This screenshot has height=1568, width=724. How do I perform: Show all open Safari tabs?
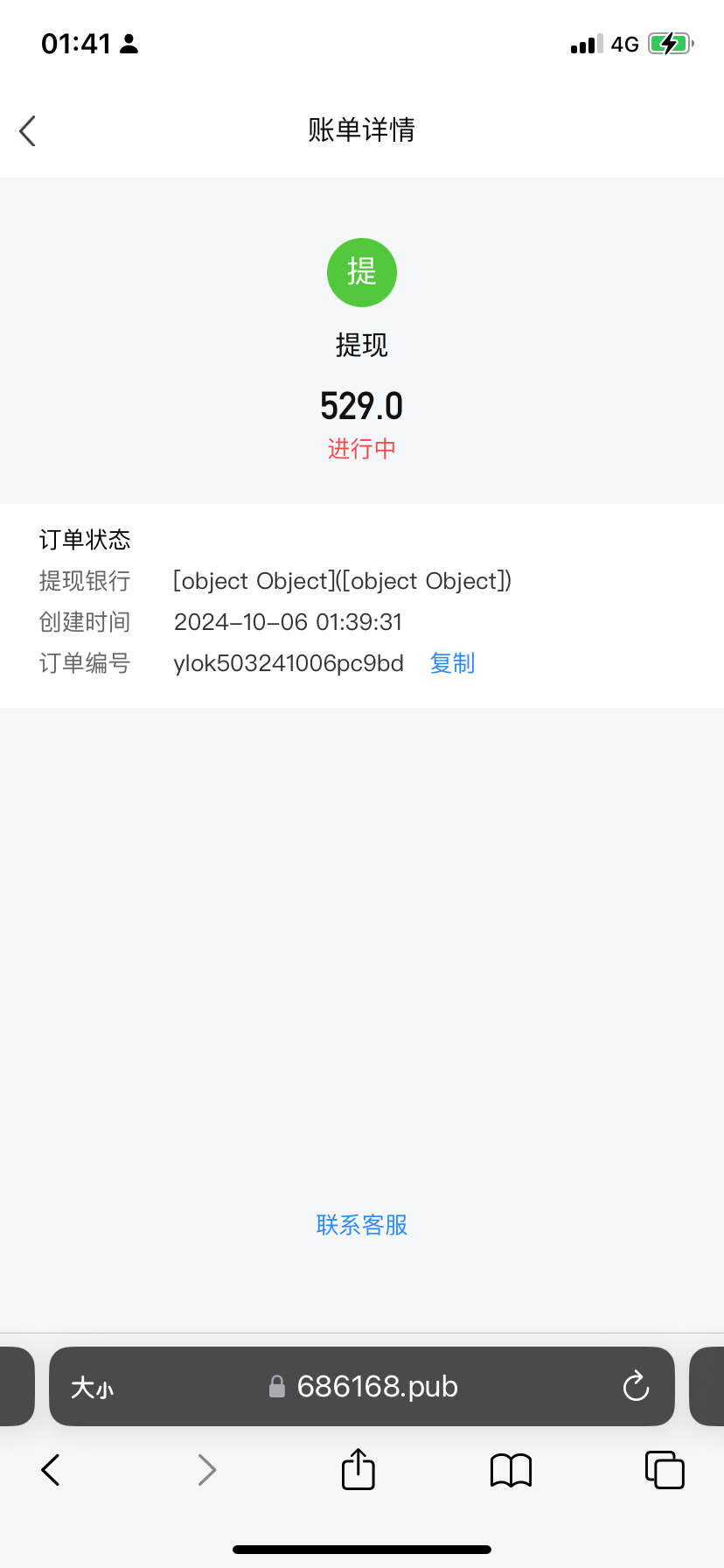[665, 1469]
